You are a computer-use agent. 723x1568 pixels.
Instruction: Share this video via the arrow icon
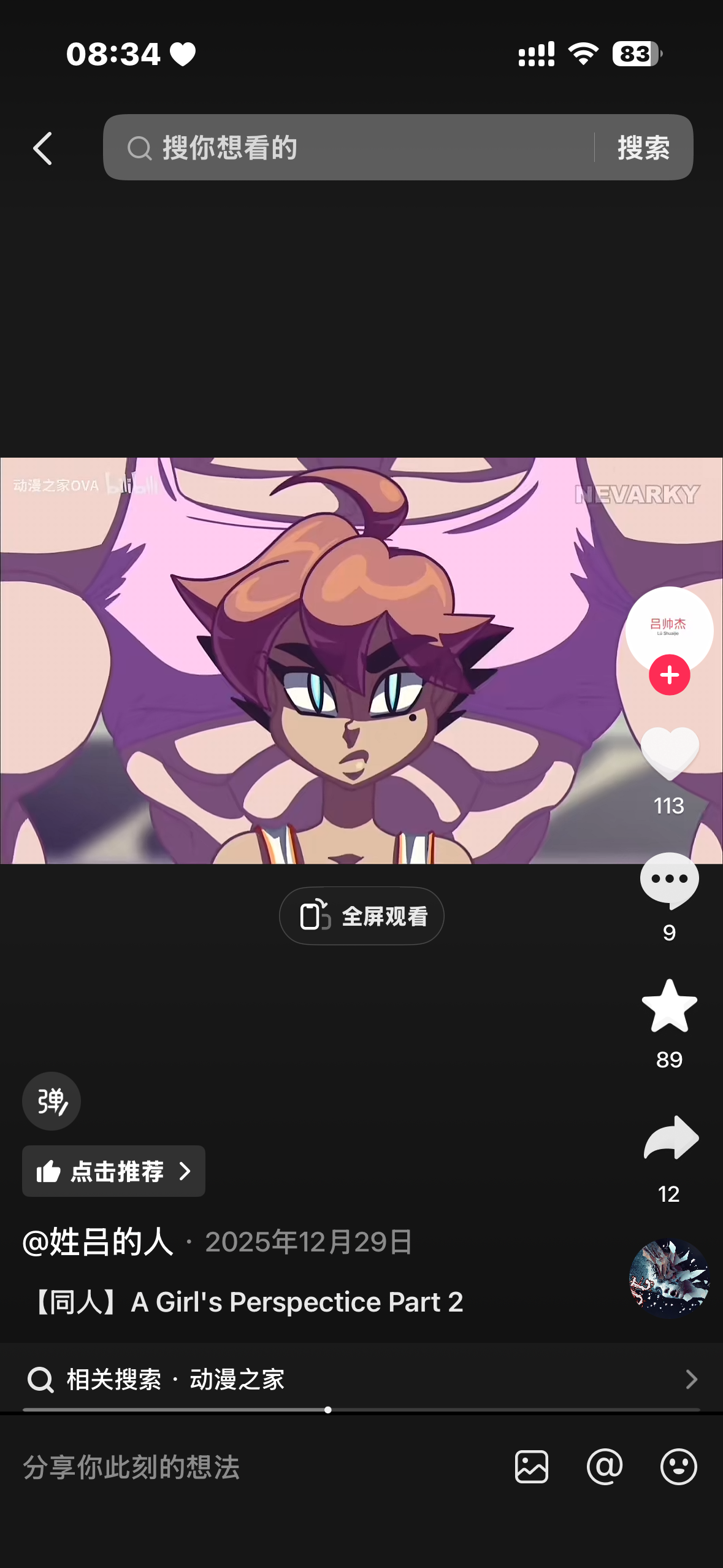(670, 1139)
